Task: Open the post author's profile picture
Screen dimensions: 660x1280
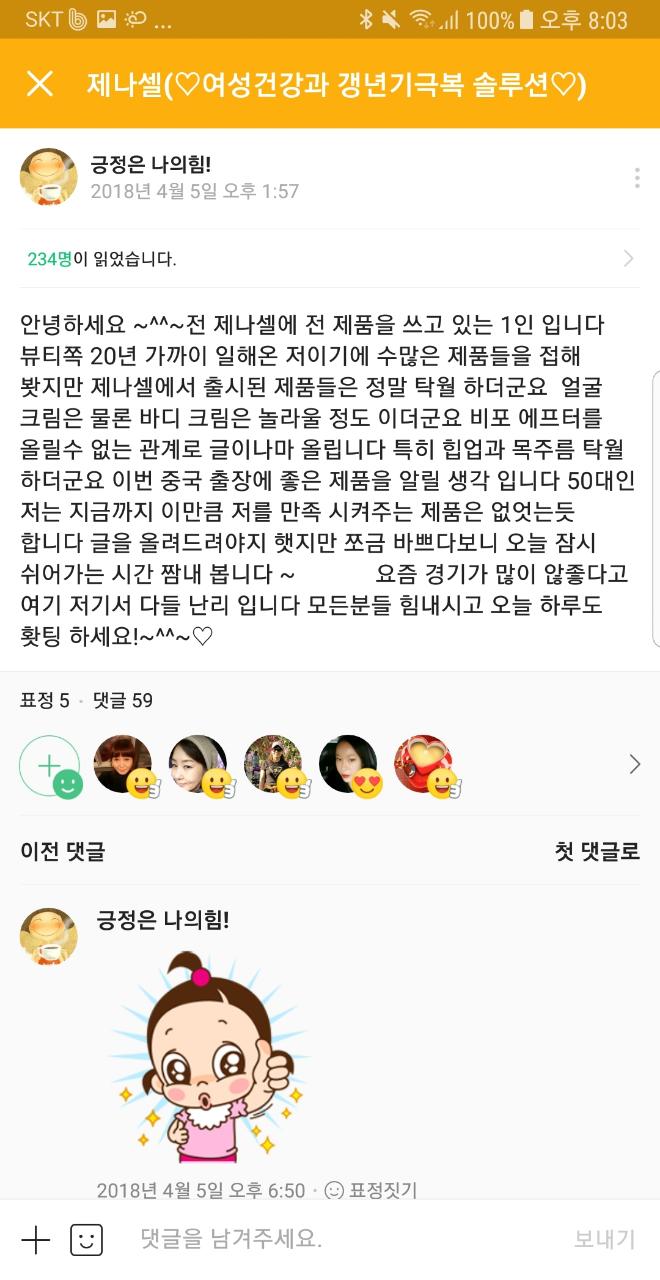Action: click(x=48, y=177)
